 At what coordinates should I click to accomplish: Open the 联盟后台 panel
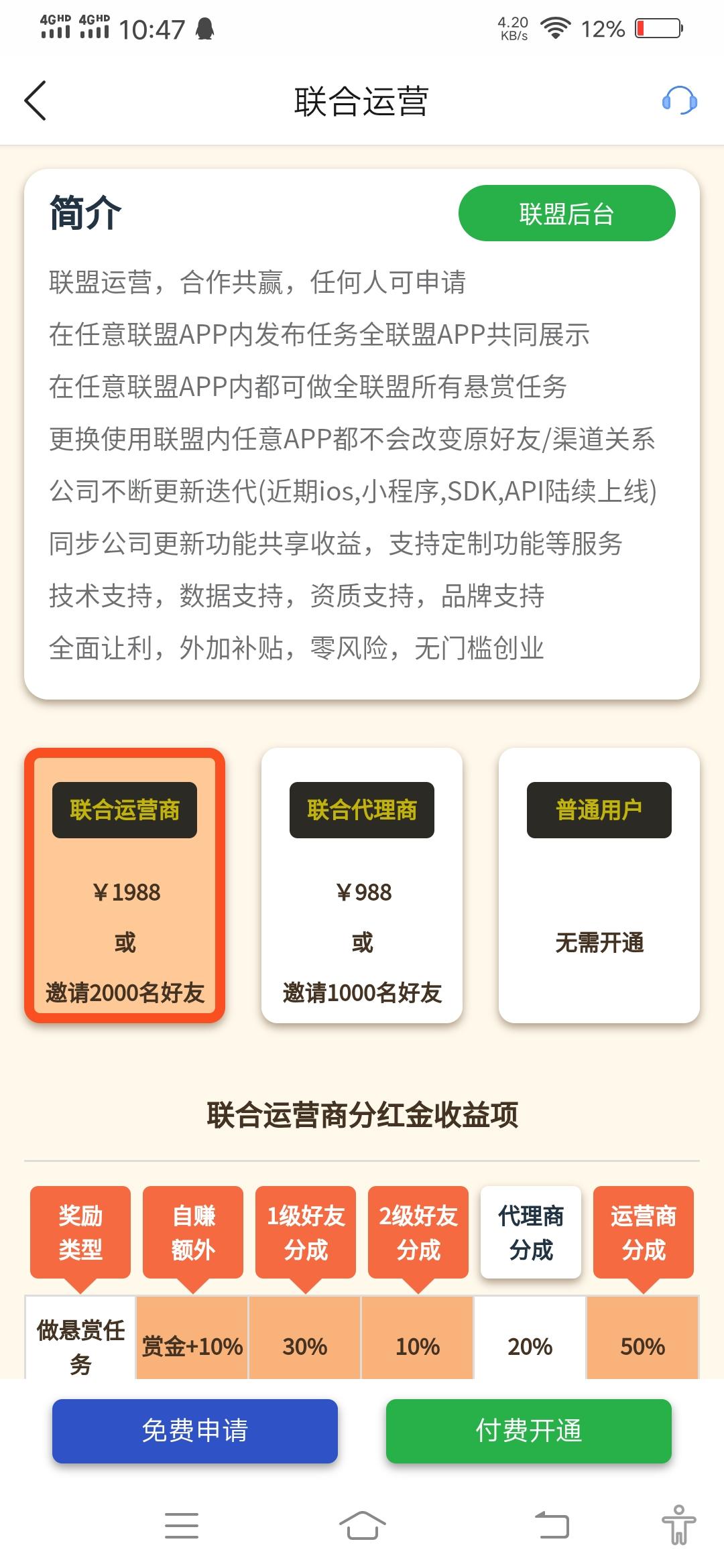click(x=566, y=213)
